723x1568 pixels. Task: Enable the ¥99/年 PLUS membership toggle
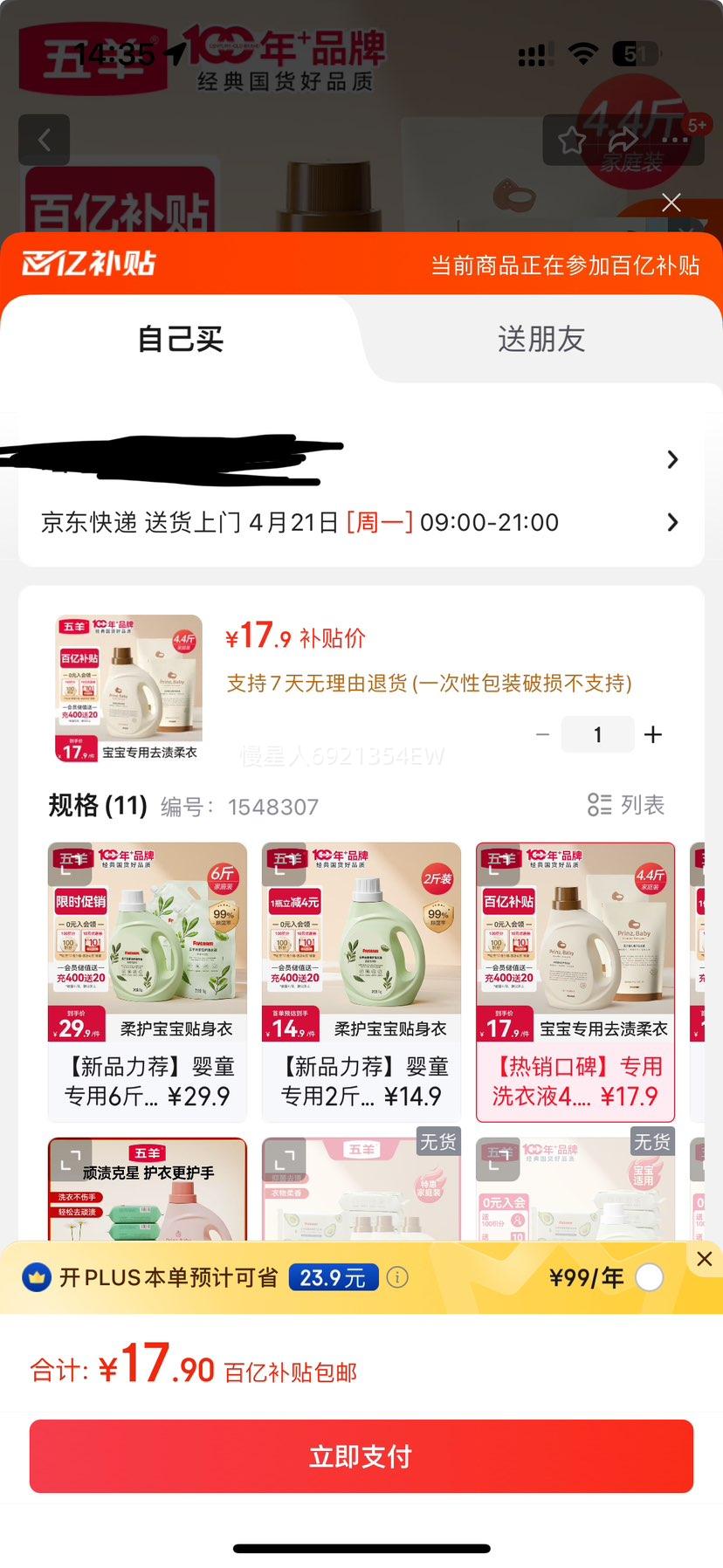tap(648, 1277)
